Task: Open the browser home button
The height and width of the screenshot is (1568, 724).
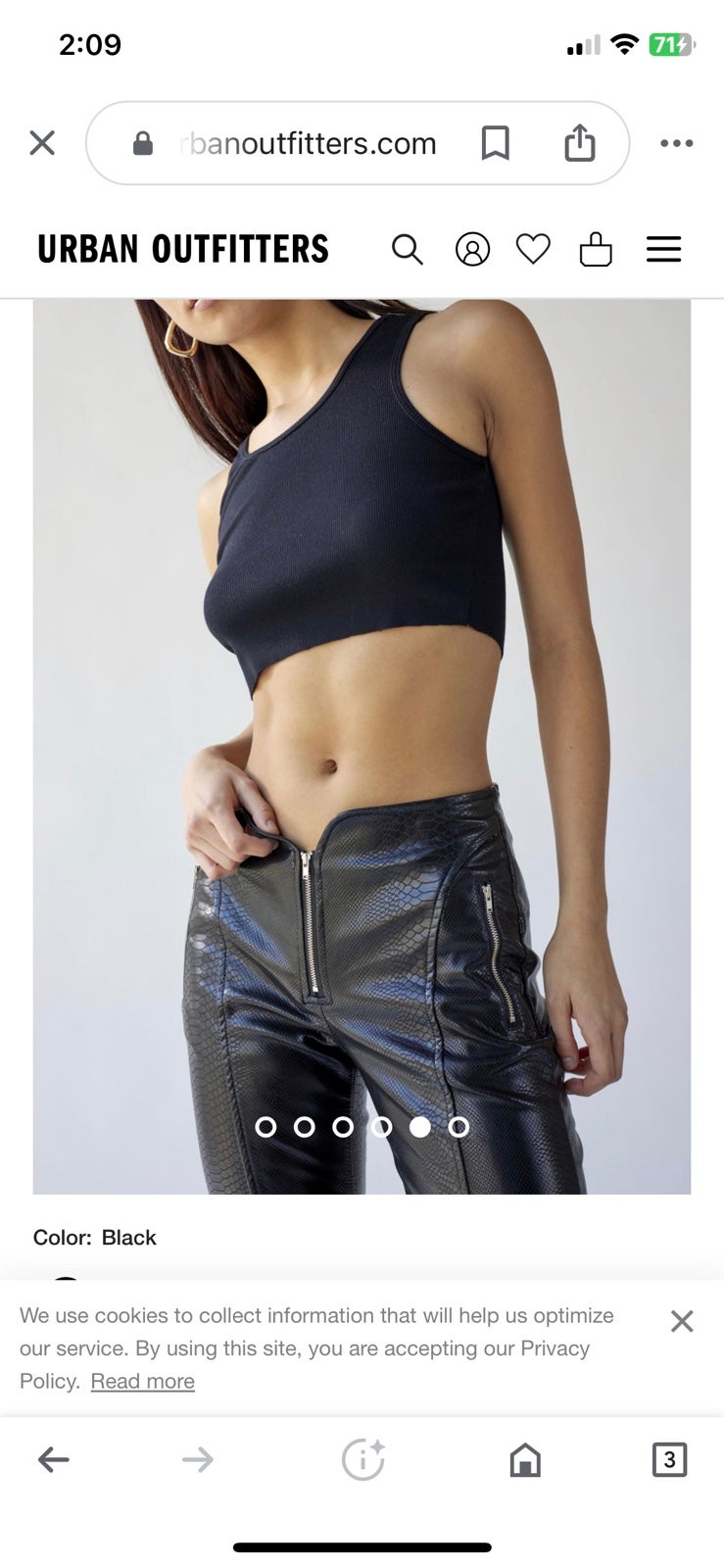Action: (525, 1460)
